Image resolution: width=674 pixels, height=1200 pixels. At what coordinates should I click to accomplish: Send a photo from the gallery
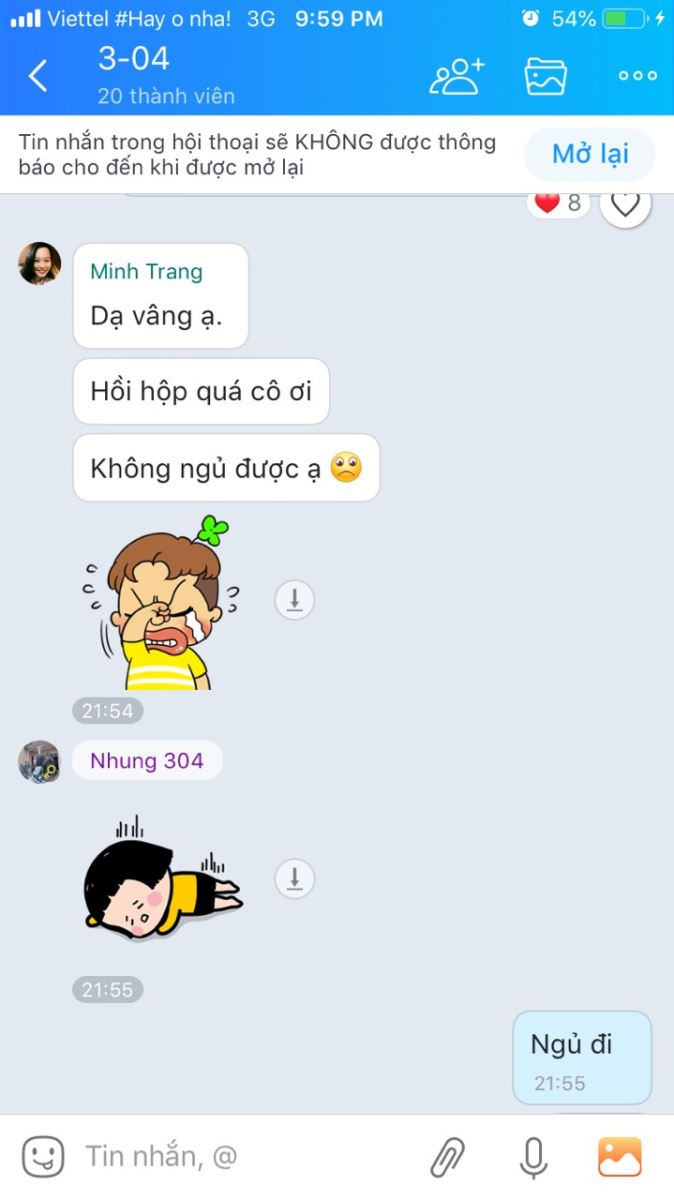coord(619,1157)
